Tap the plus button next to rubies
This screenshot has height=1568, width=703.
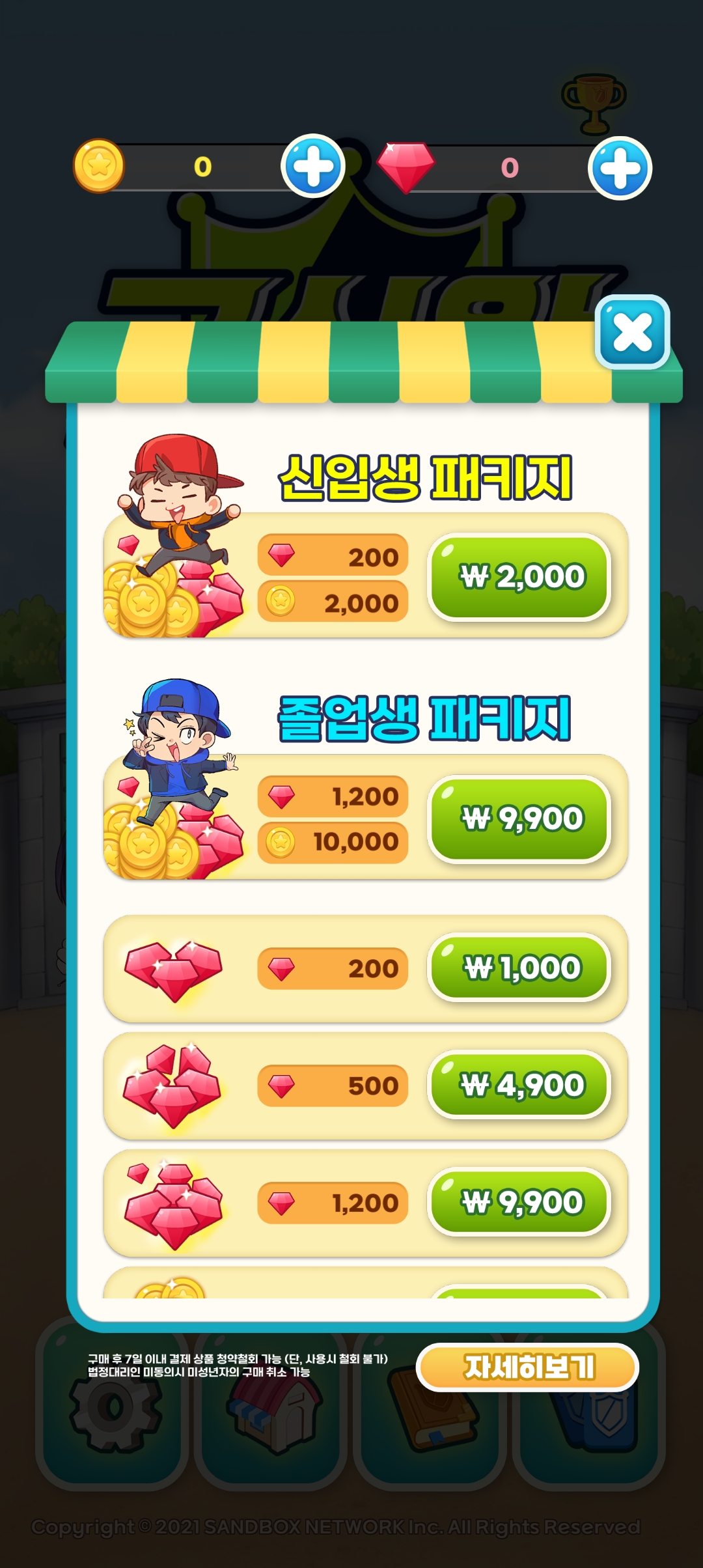620,168
